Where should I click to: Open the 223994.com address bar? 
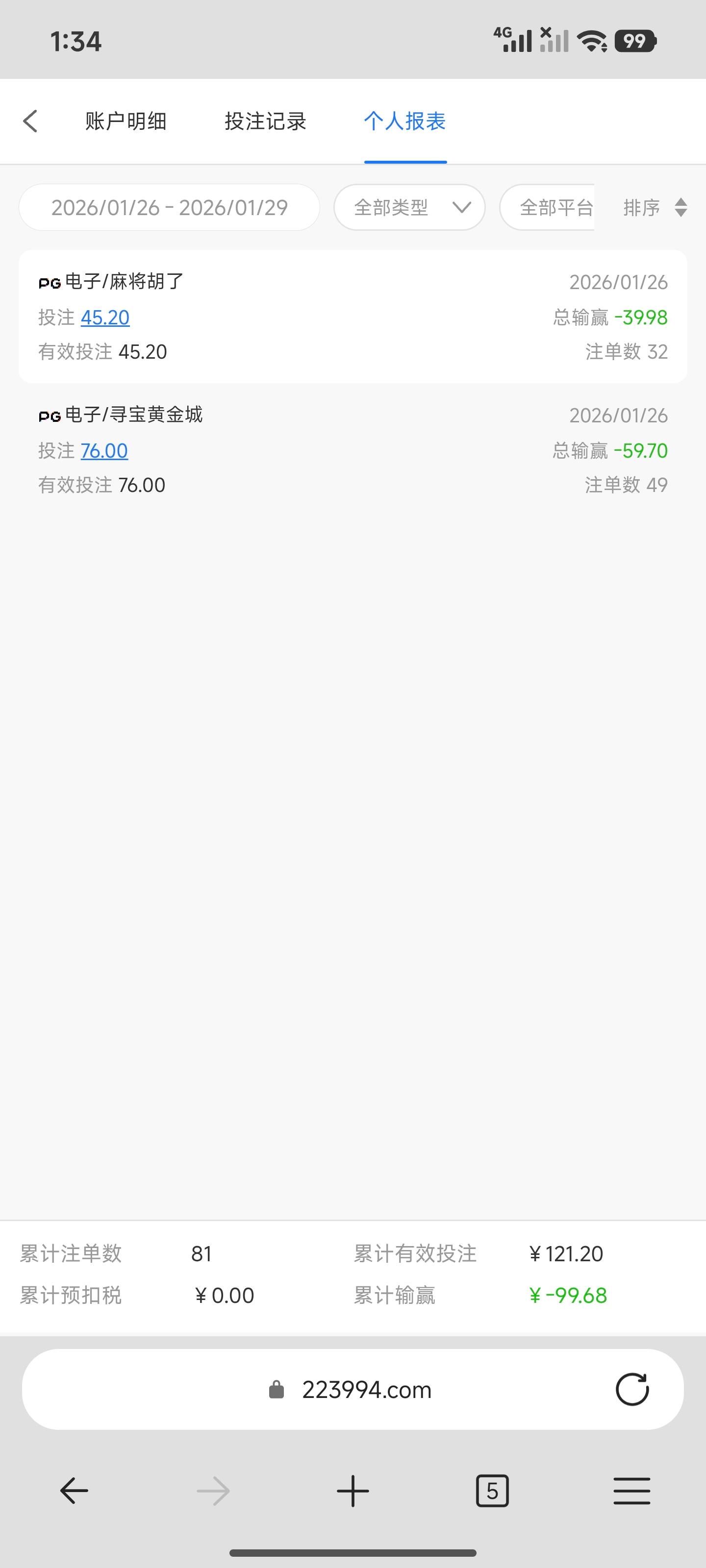tap(365, 1390)
